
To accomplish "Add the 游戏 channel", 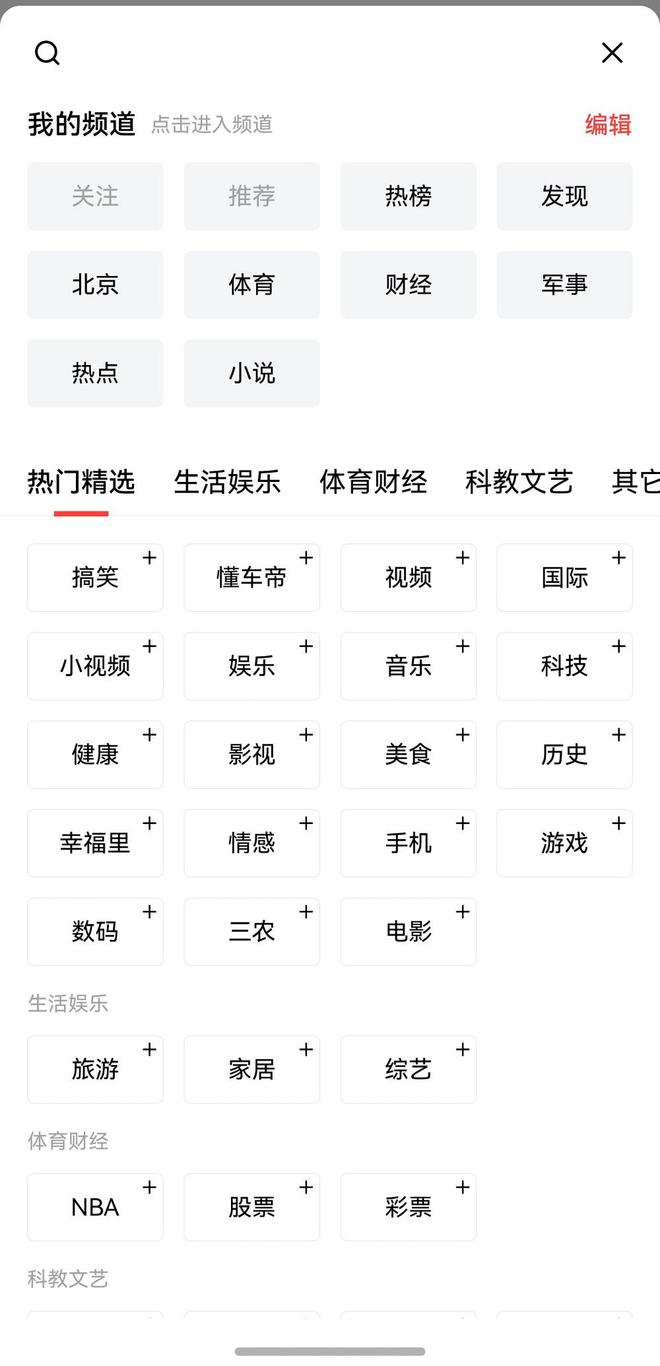I will (564, 843).
